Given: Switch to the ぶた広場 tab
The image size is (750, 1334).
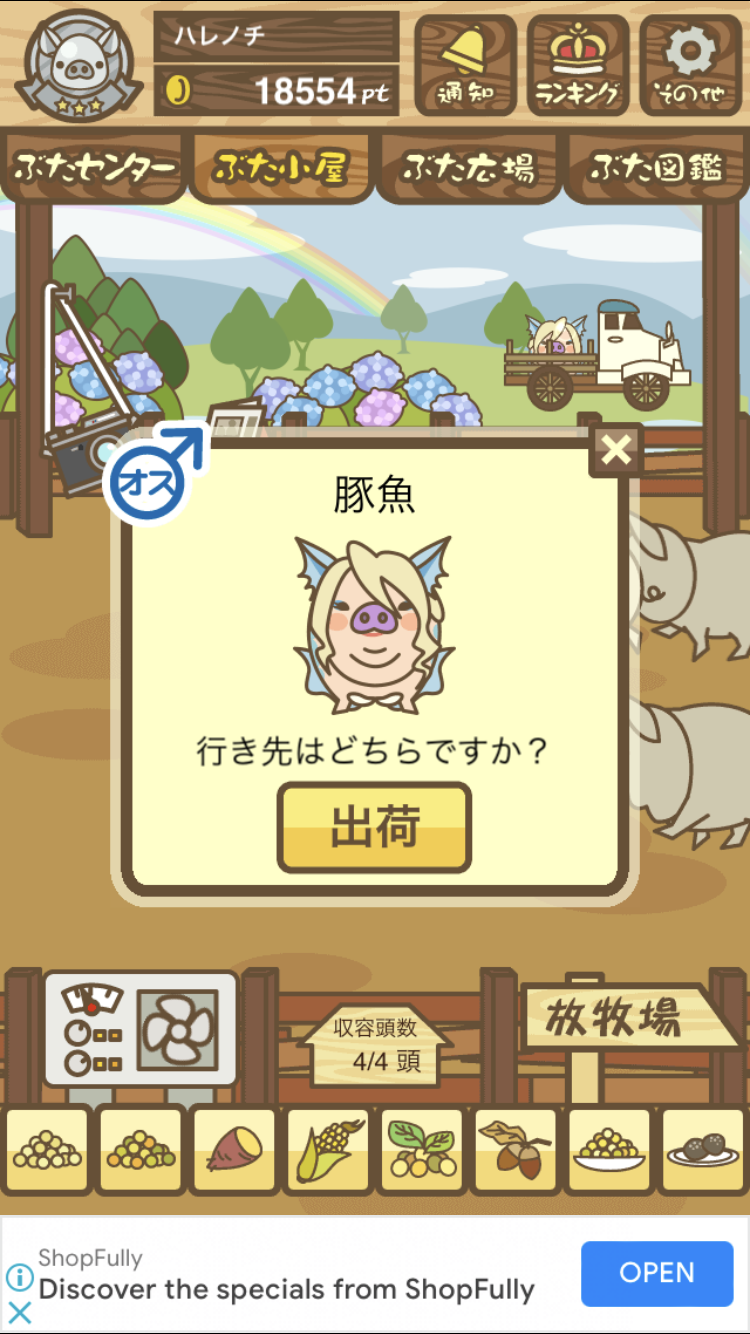Looking at the screenshot, I should [x=469, y=167].
